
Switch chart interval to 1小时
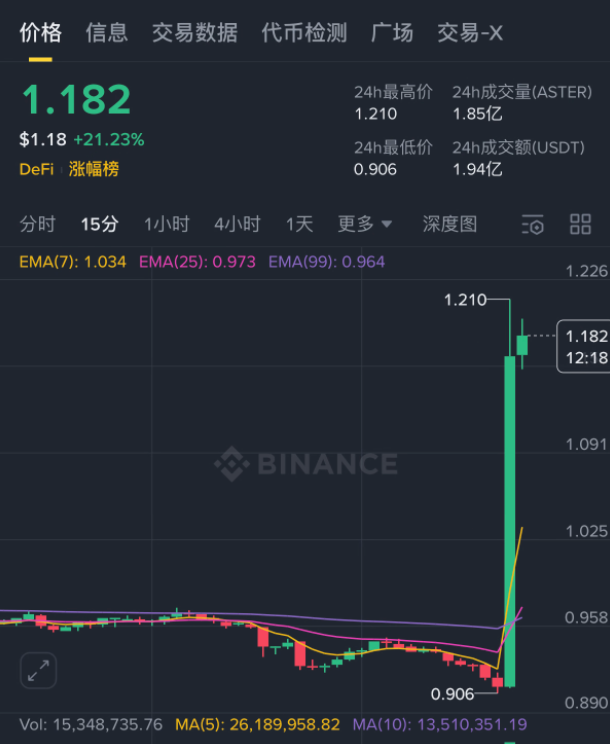pos(166,224)
